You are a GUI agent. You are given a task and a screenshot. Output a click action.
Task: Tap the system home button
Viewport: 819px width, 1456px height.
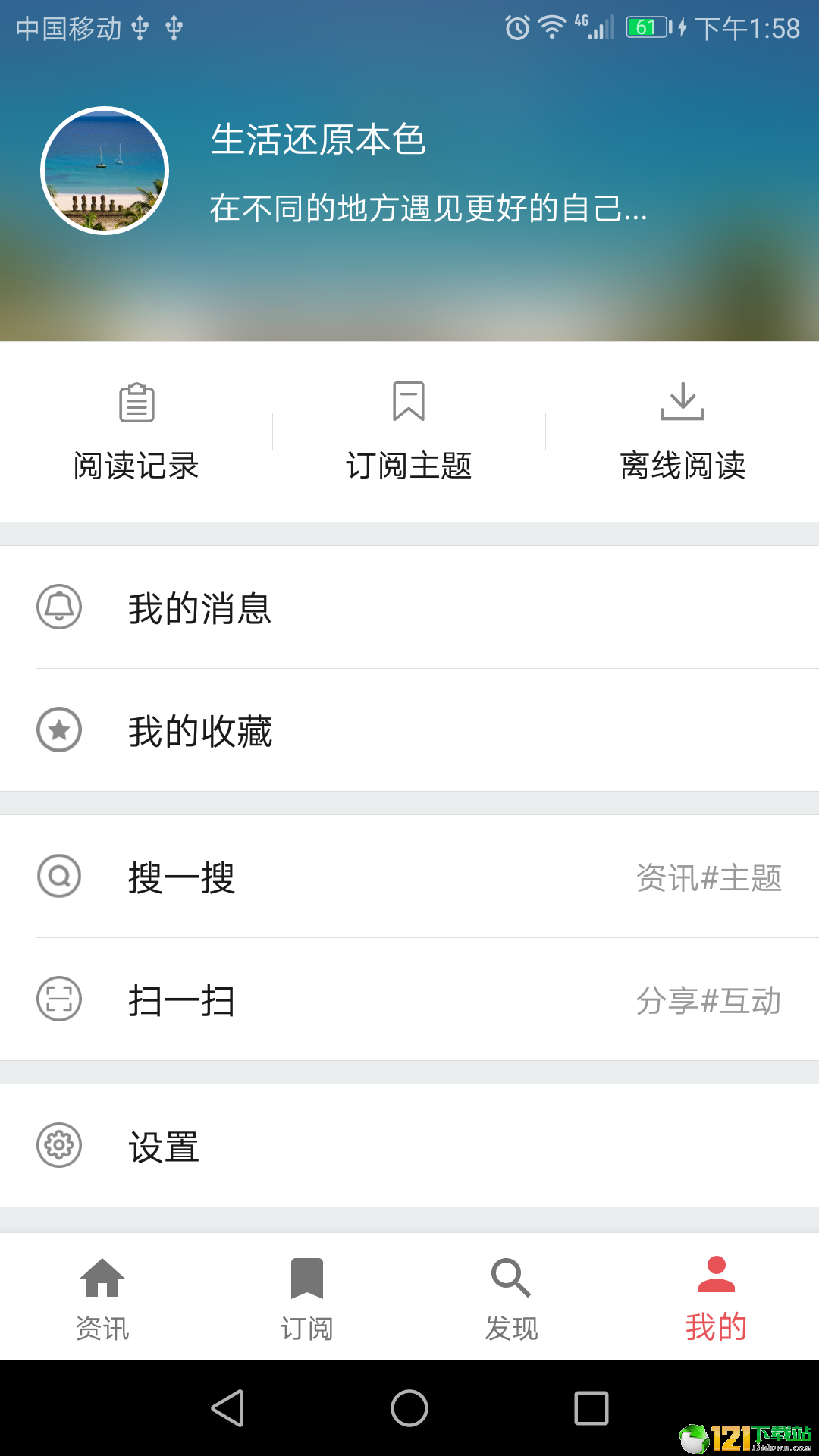[x=409, y=1408]
